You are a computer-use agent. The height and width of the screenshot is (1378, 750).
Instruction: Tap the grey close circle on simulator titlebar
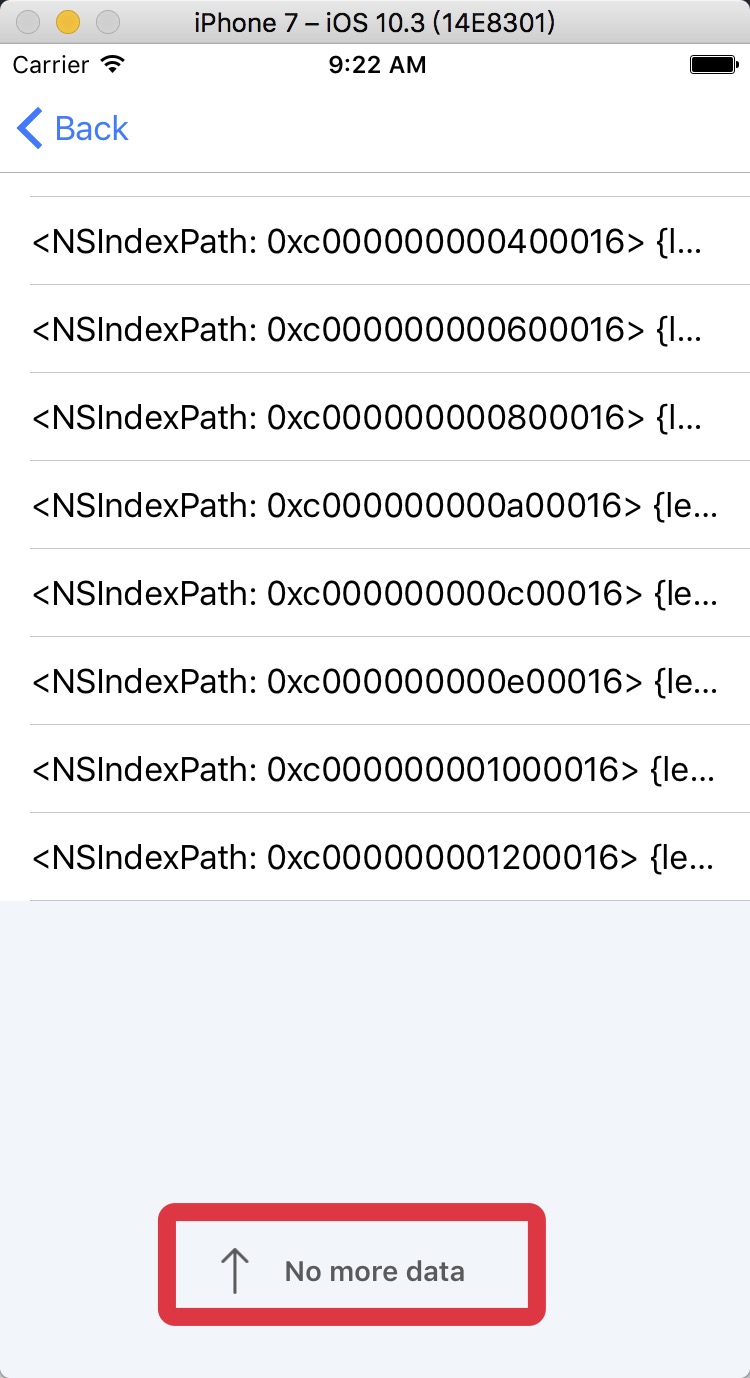click(28, 20)
